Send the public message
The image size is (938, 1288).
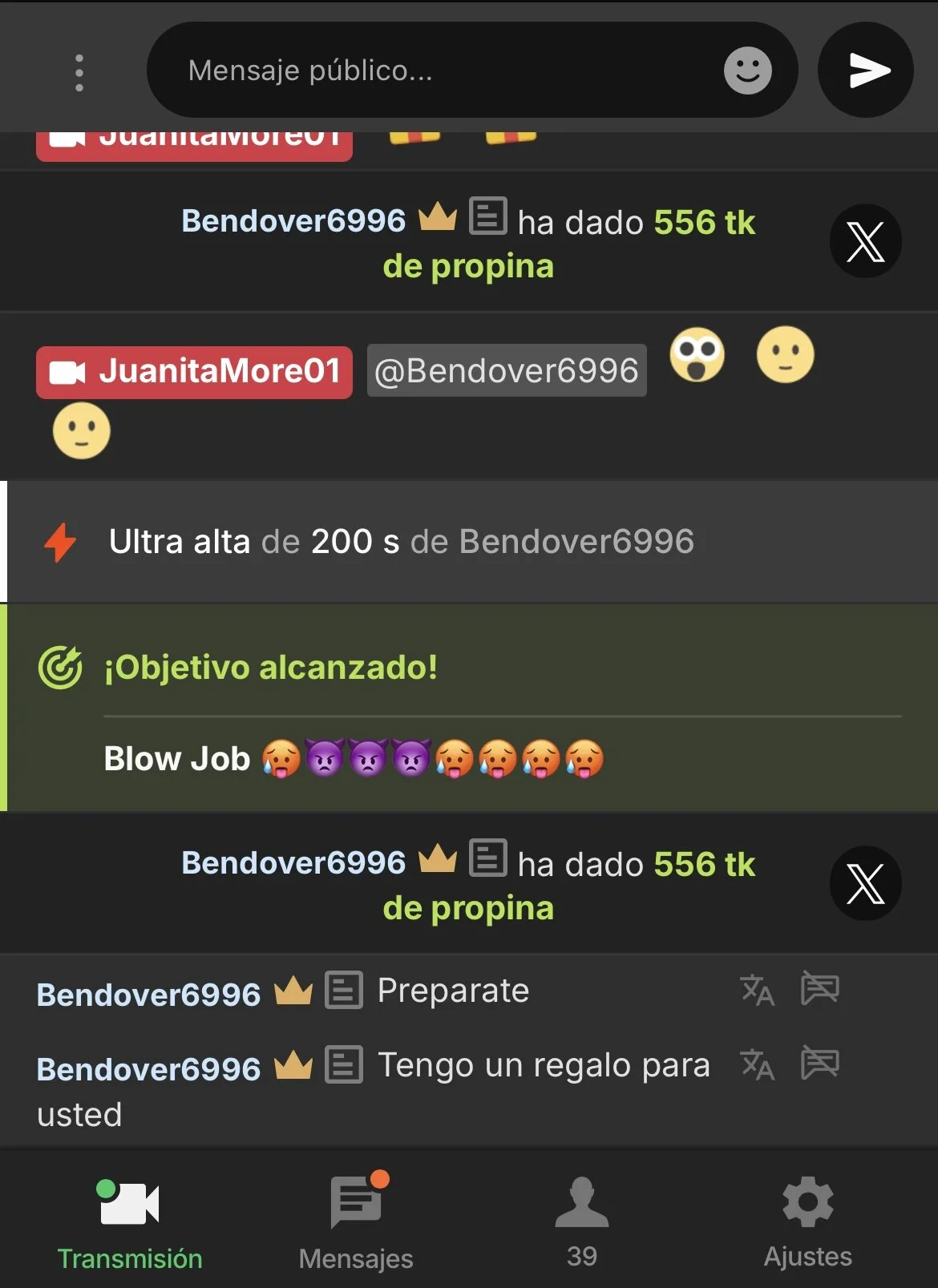(867, 71)
